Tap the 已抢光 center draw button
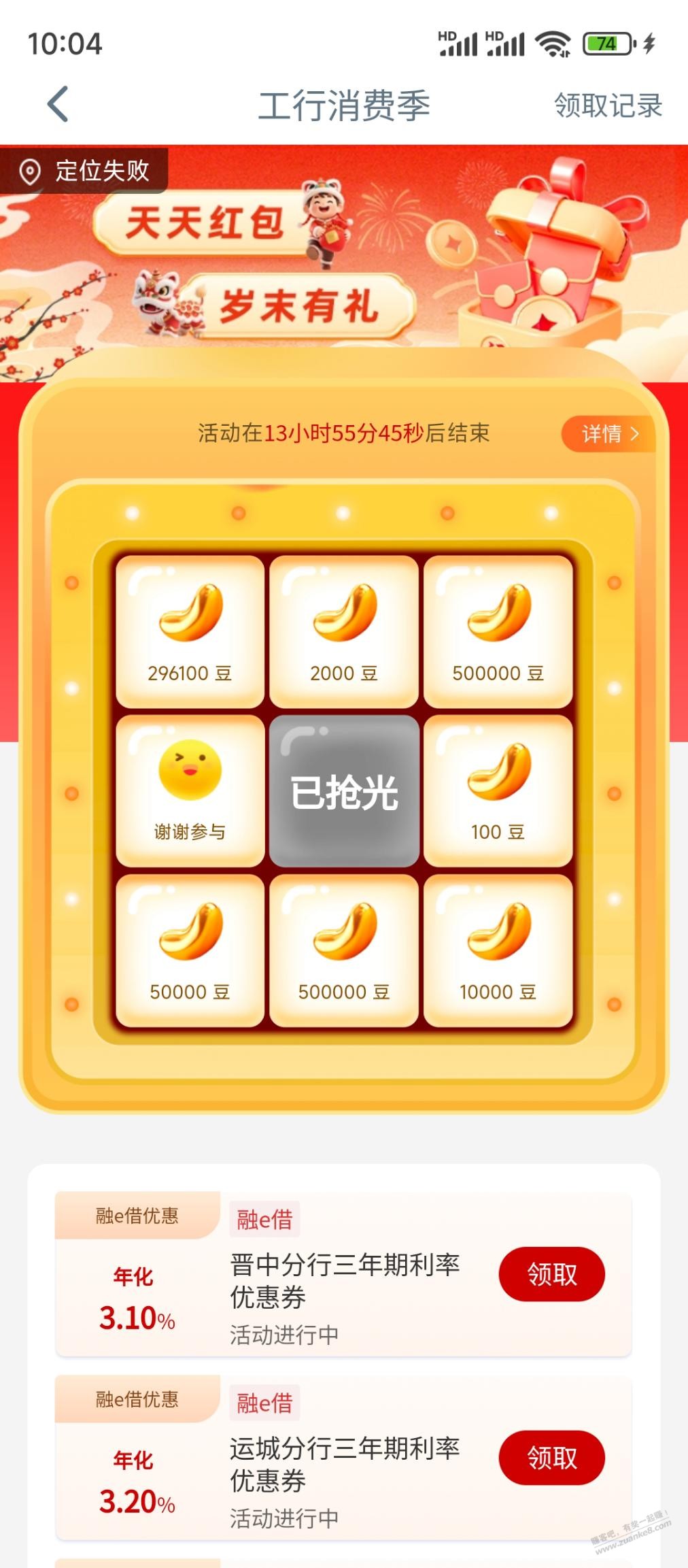Screen dimensions: 688x1568 click(344, 791)
